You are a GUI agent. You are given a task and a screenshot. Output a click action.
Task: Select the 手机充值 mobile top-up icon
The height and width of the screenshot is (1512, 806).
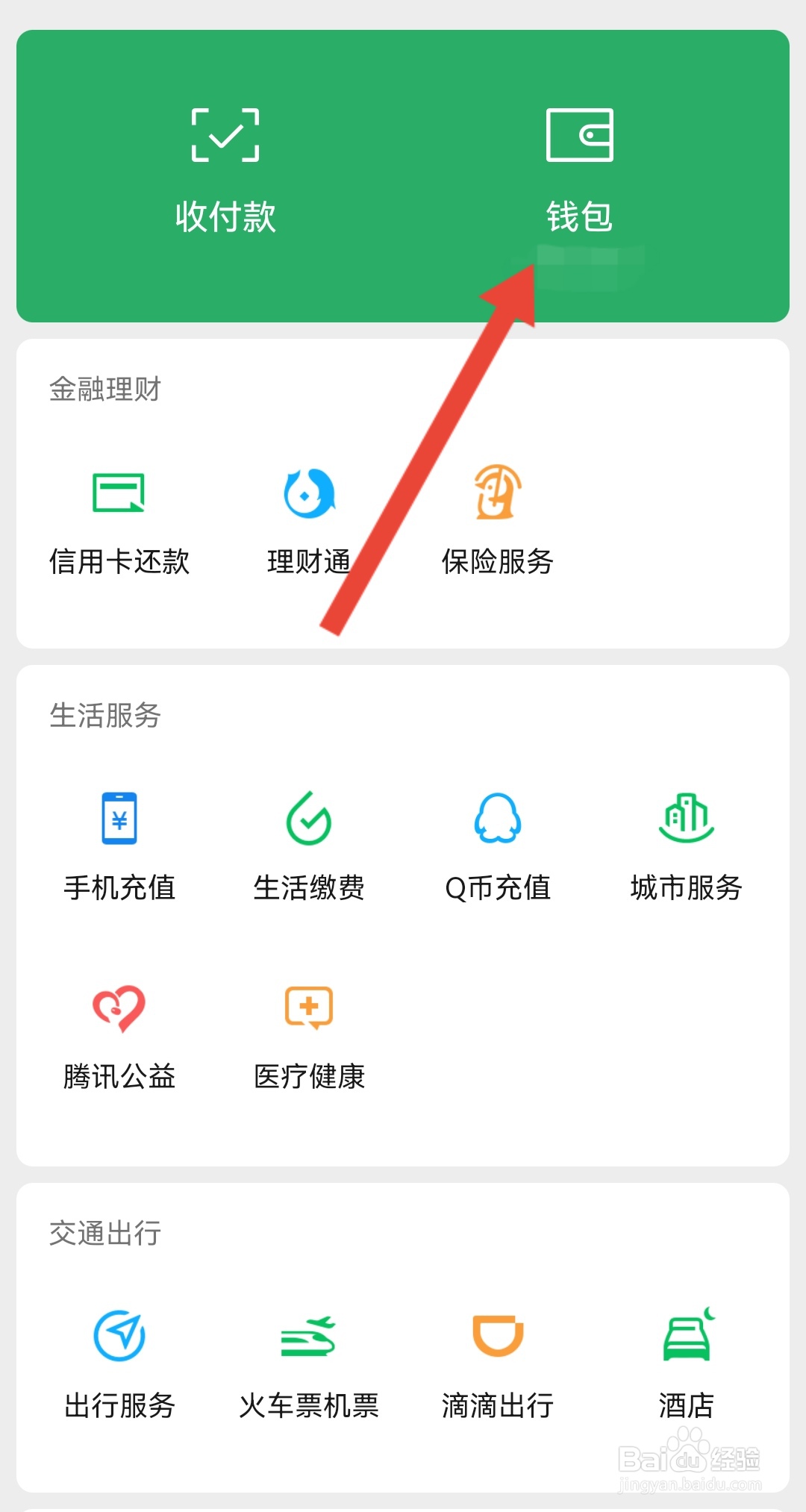click(x=119, y=819)
